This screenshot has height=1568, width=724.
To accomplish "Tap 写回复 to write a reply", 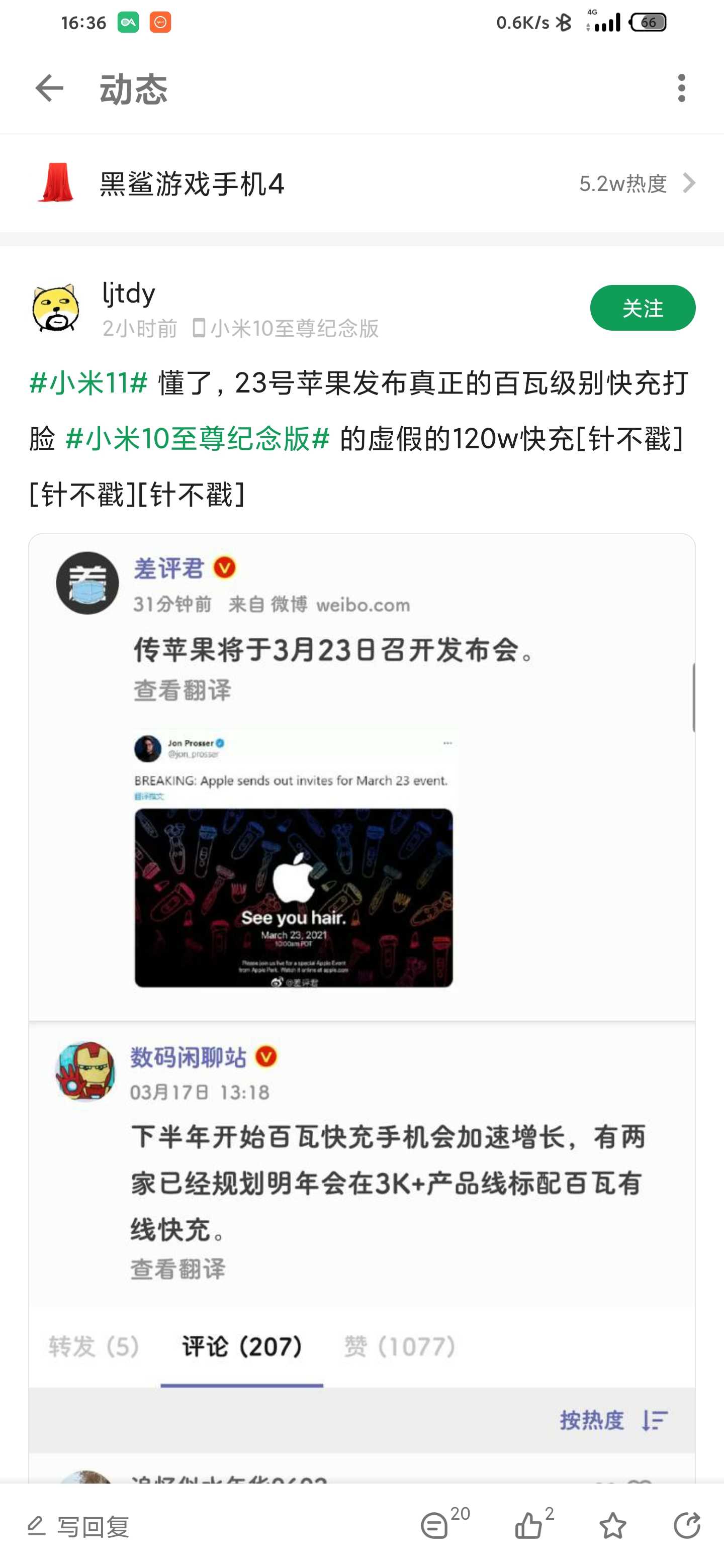I will pyautogui.click(x=78, y=1526).
